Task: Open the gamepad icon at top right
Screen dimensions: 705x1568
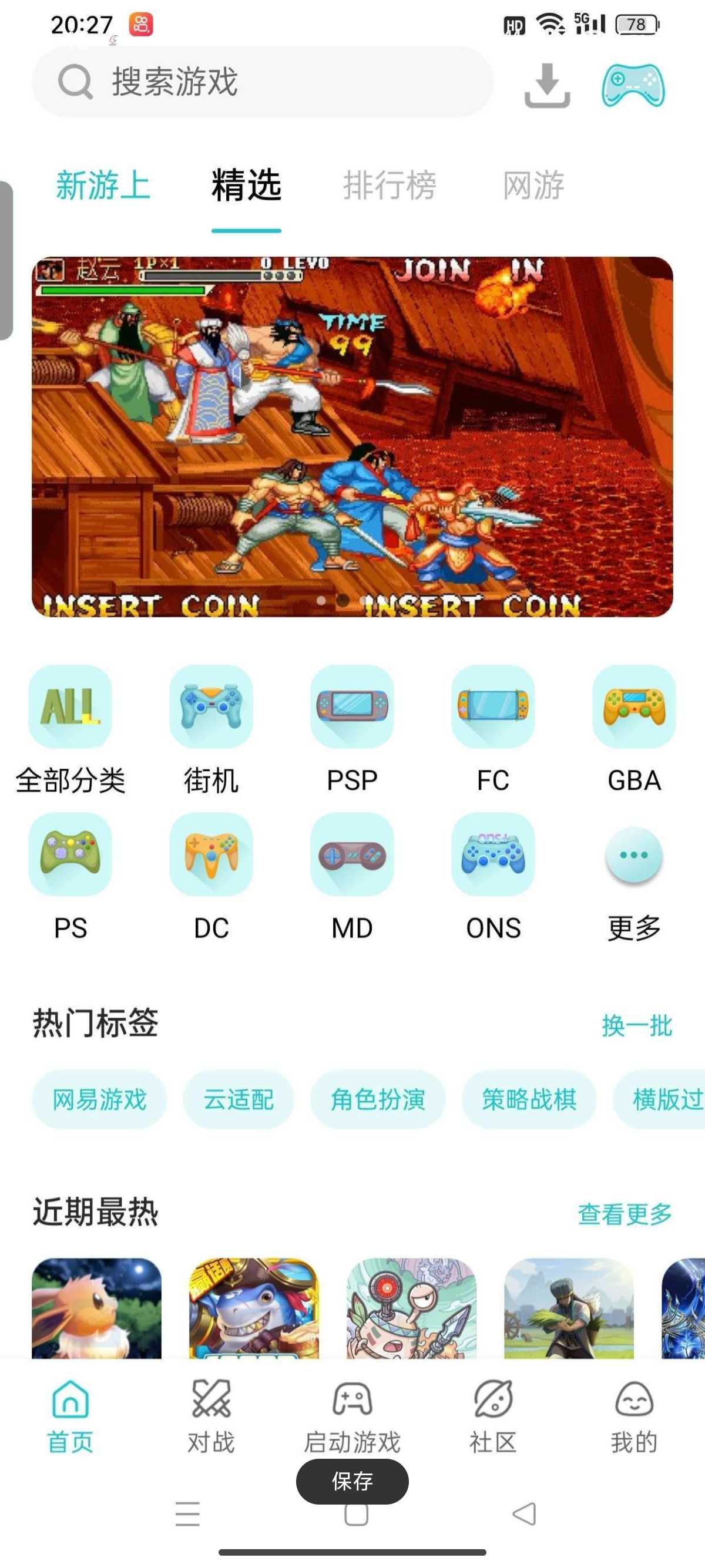Action: (633, 85)
